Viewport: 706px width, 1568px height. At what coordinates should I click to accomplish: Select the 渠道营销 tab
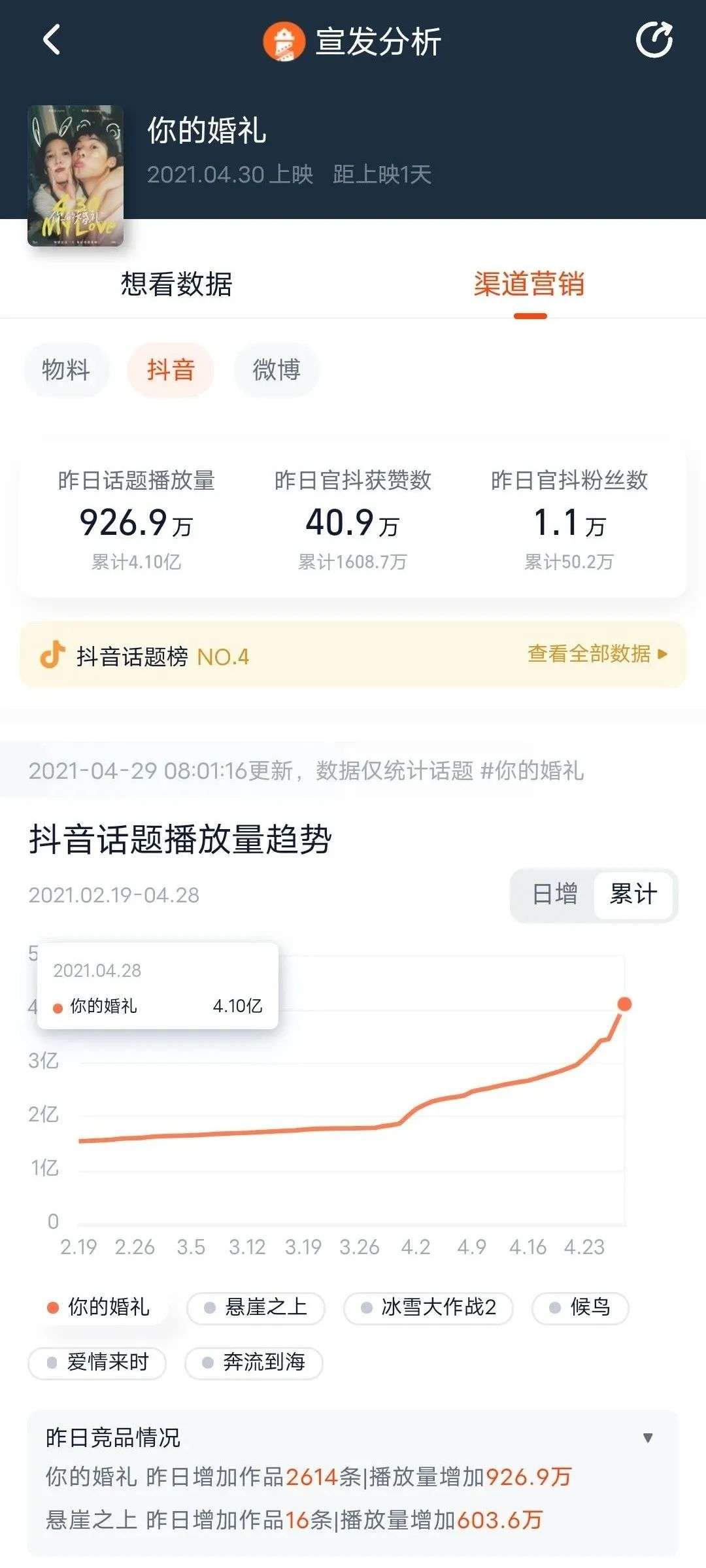point(529,284)
